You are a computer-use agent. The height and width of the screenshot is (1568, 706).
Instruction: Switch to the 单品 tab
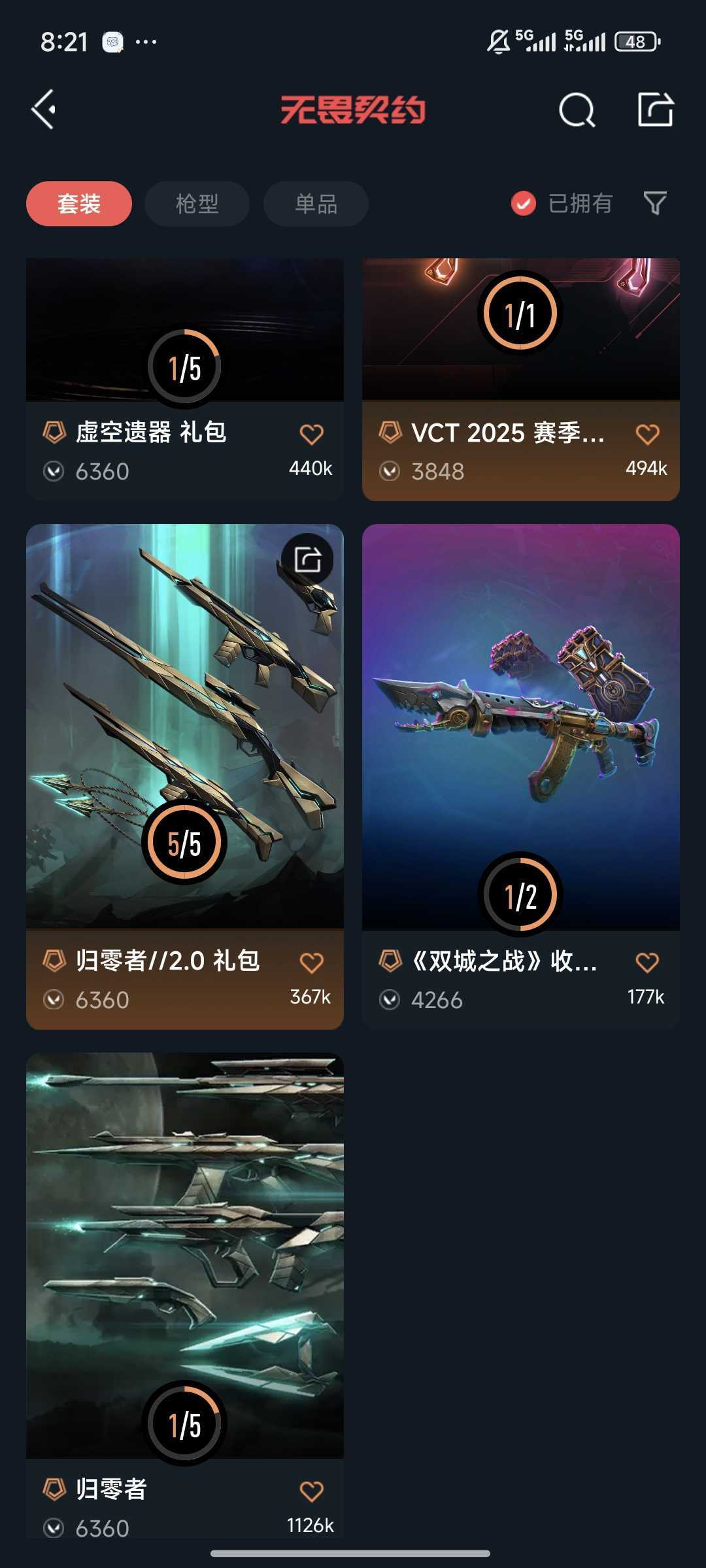point(315,204)
